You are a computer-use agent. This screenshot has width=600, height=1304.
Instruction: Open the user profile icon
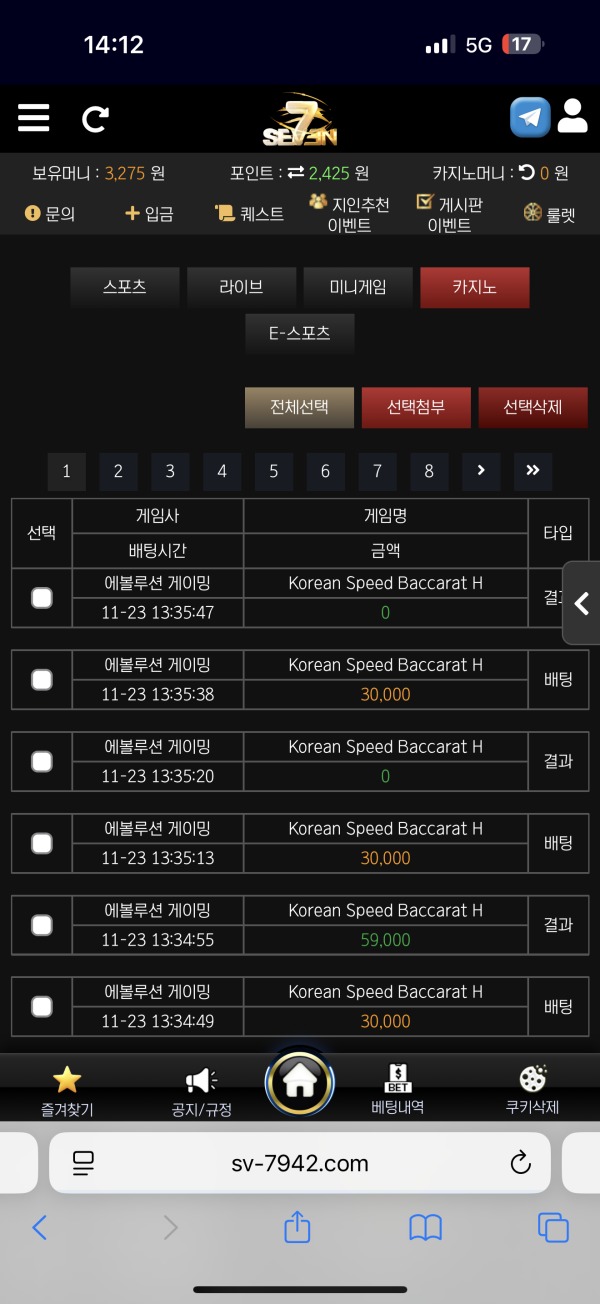coord(572,117)
